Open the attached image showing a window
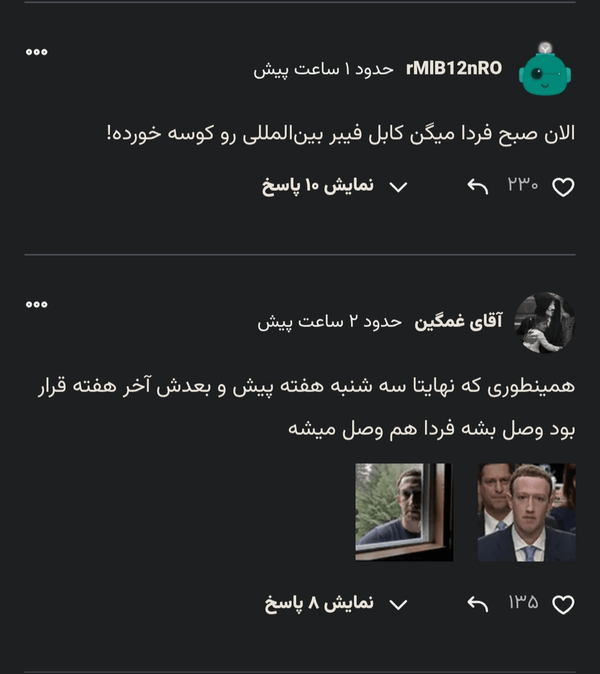The image size is (600, 674). [x=404, y=512]
